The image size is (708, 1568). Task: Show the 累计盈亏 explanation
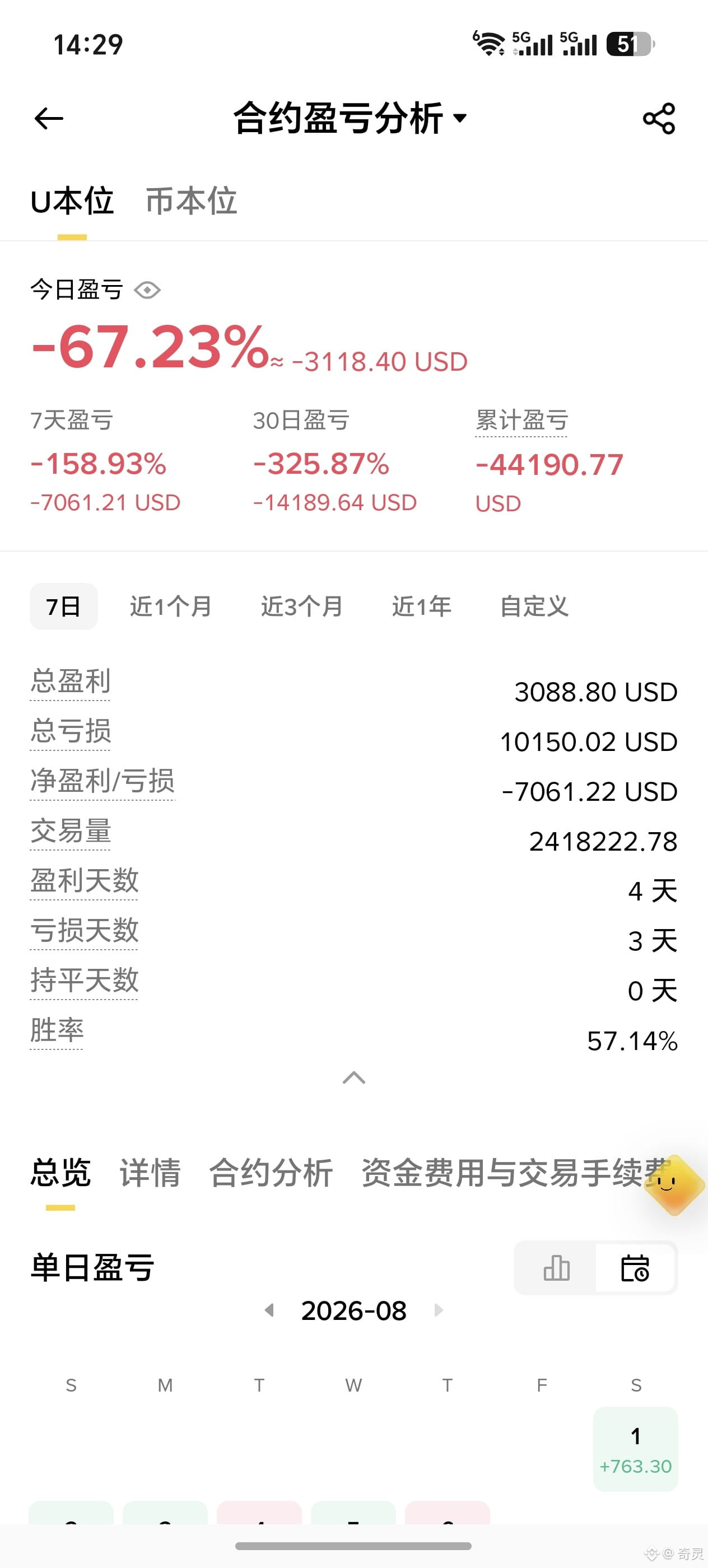pos(521,421)
